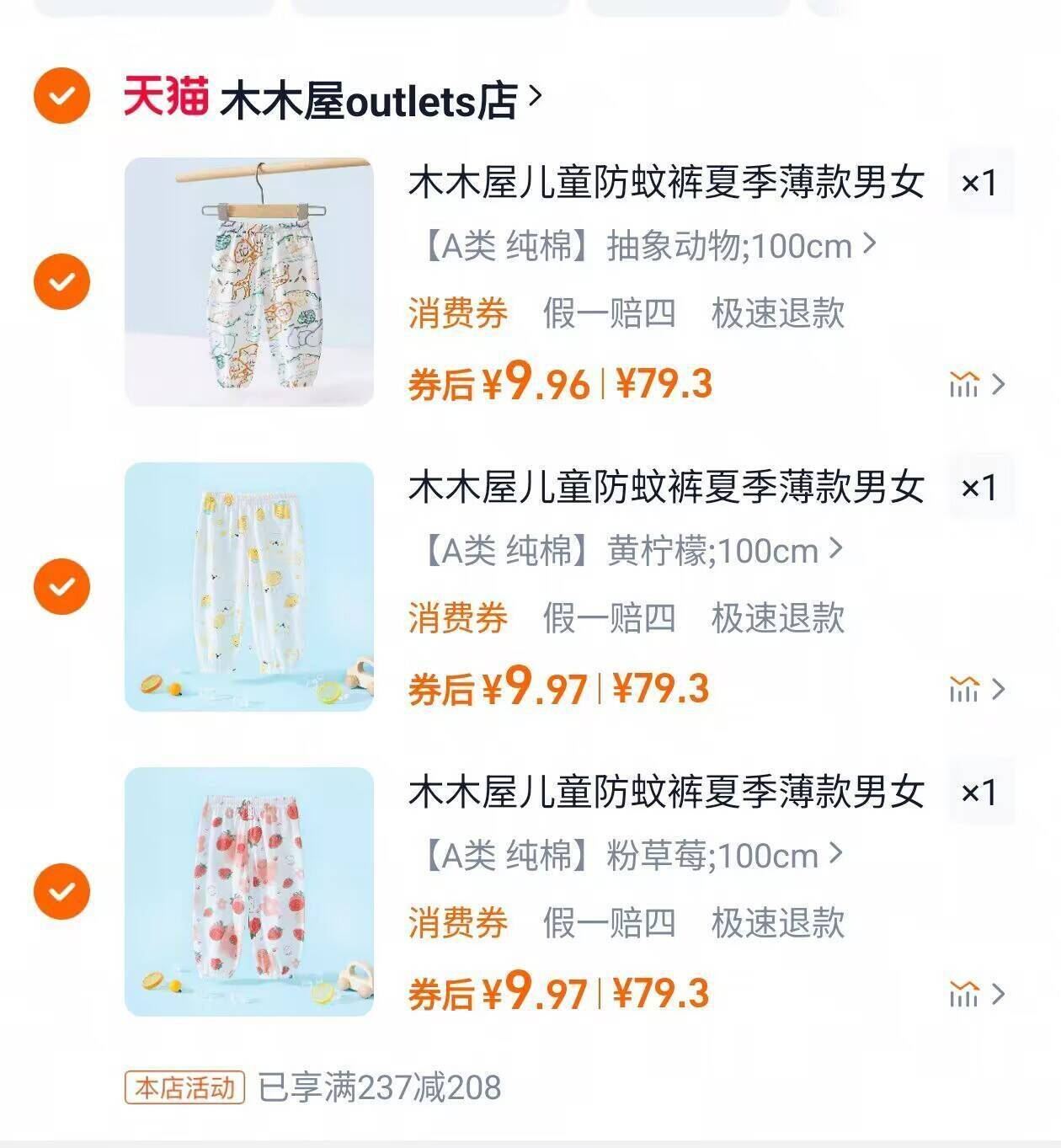Open the first product's title link
1061x1148 pixels.
tap(665, 184)
